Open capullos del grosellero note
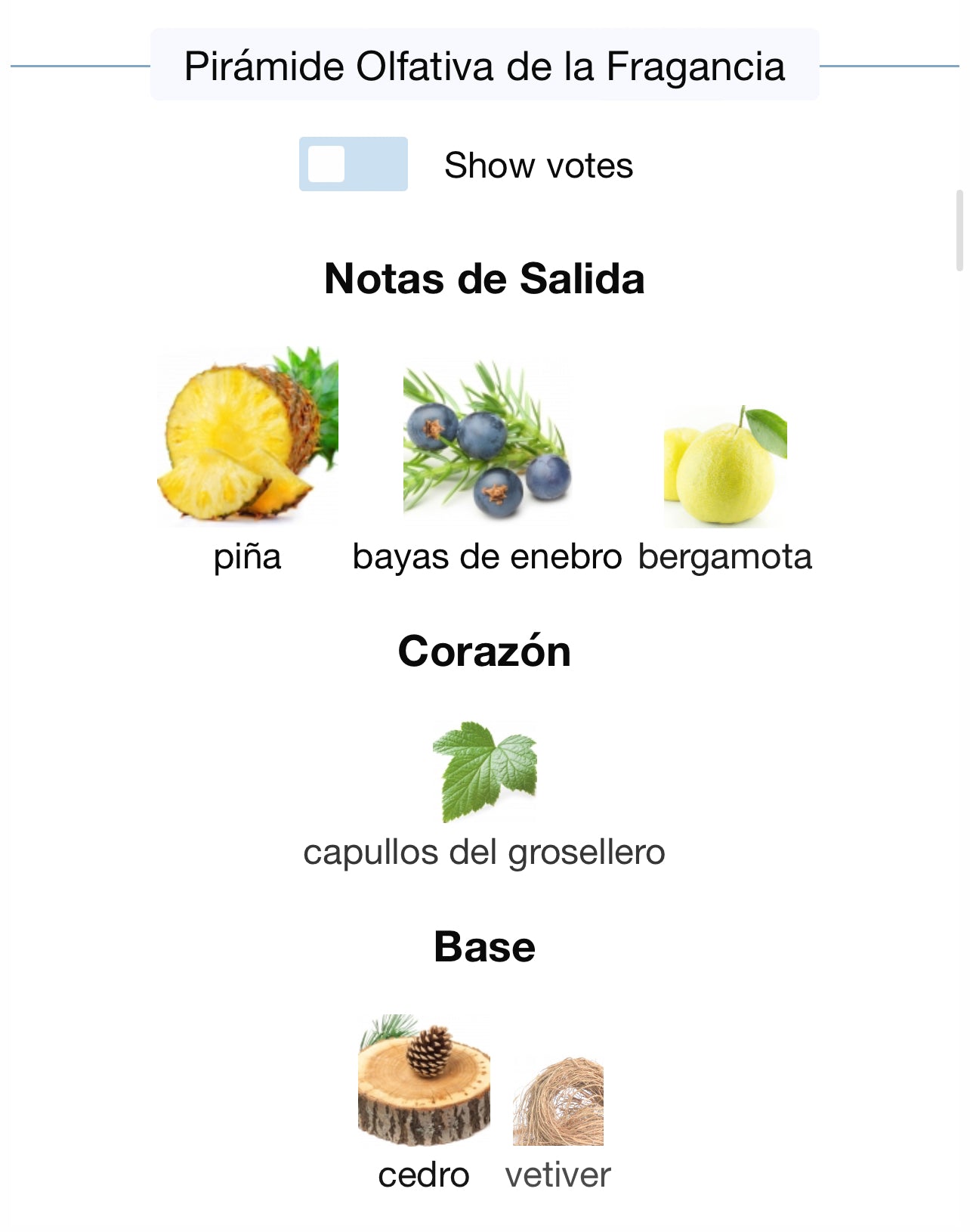Viewport: 970px width, 1232px height. coord(484,772)
